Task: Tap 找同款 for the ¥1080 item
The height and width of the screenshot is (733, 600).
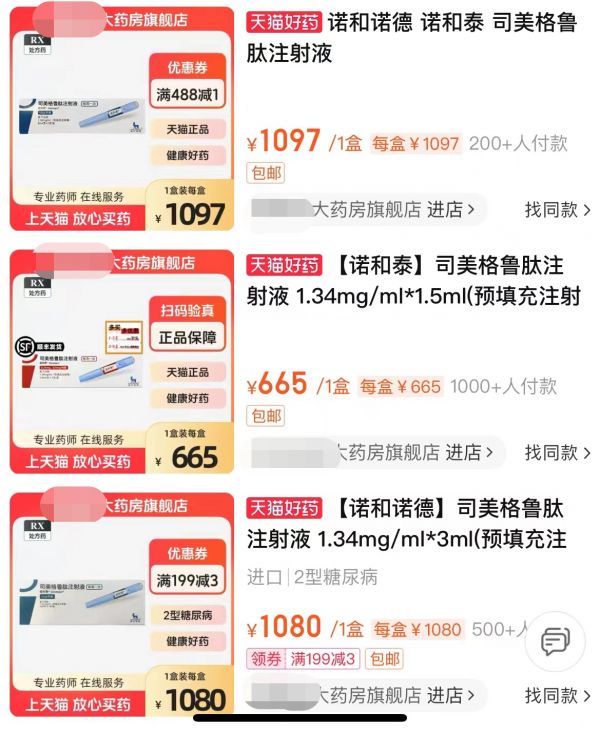Action: click(558, 694)
